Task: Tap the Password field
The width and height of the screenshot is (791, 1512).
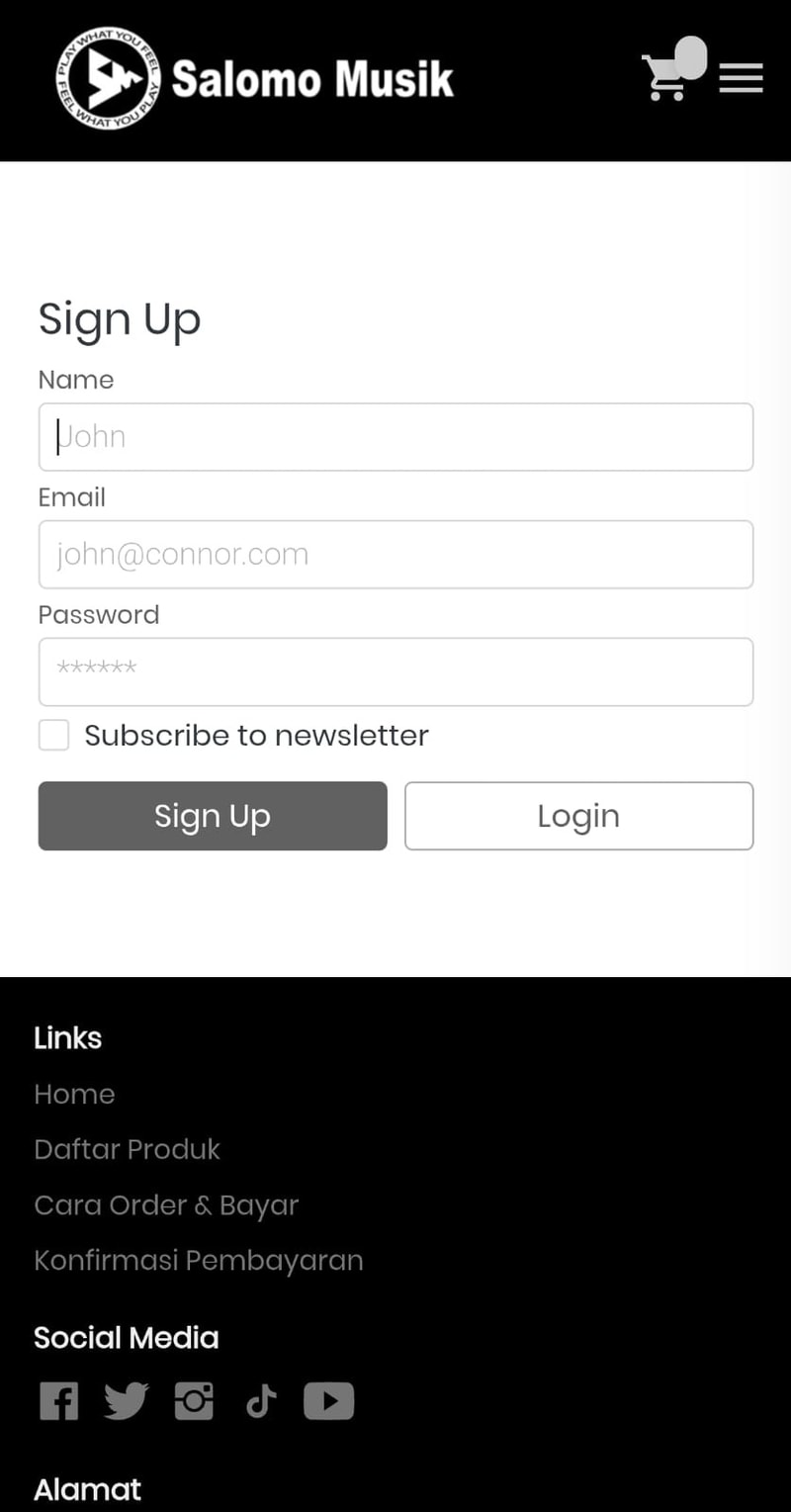Action: (x=395, y=672)
